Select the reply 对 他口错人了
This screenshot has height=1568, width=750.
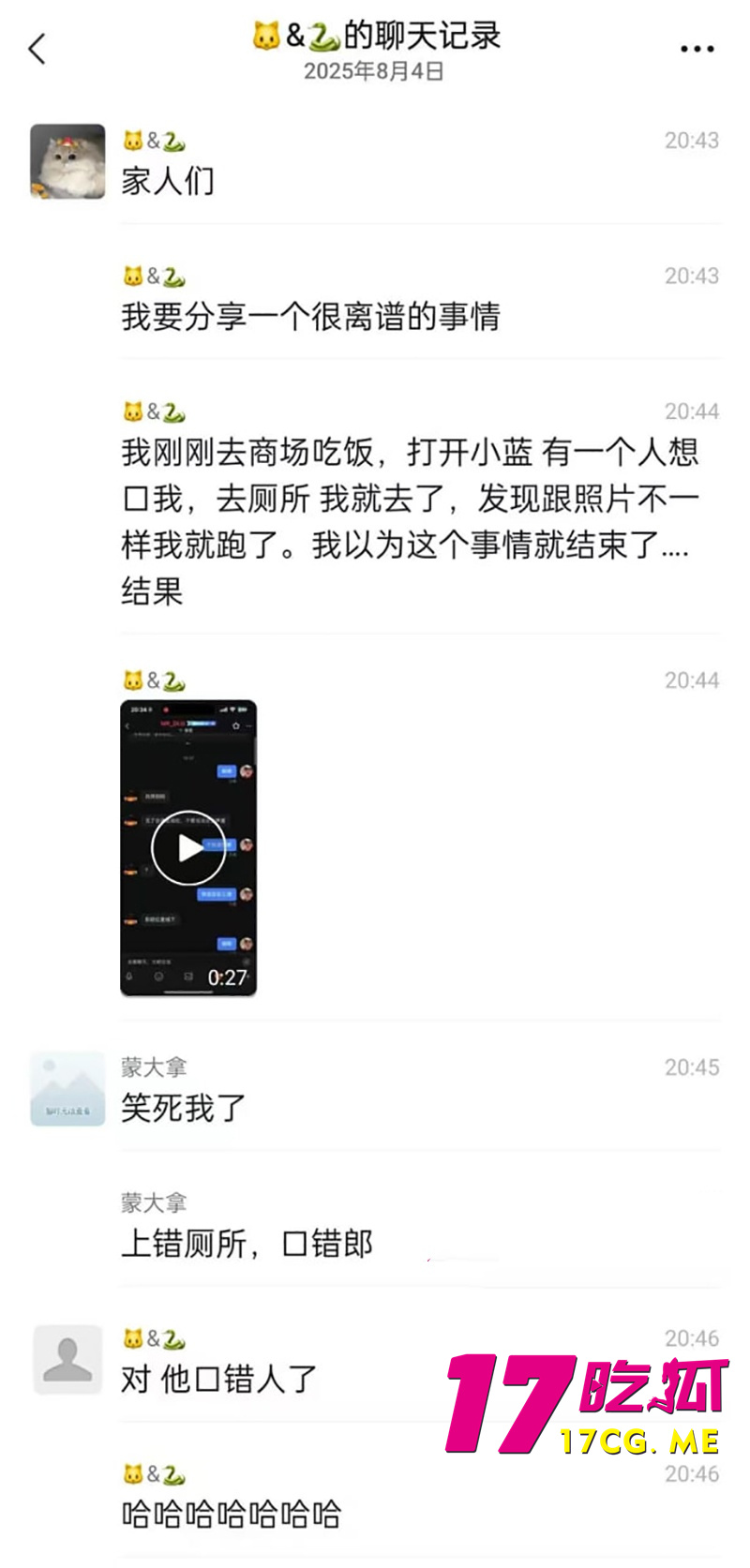217,1381
